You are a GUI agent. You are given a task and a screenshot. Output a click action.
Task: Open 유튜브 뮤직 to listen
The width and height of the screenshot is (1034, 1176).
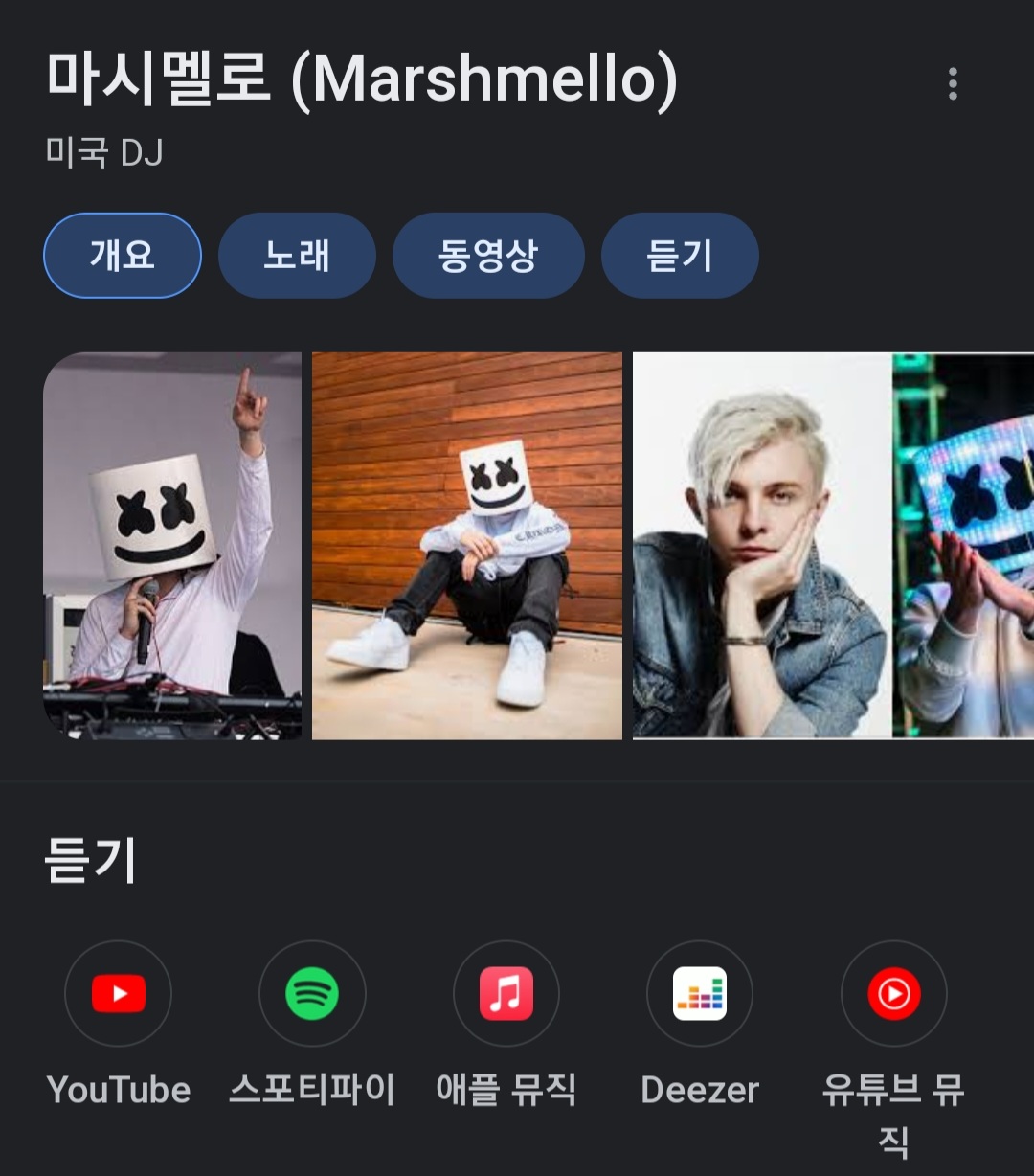coord(893,994)
